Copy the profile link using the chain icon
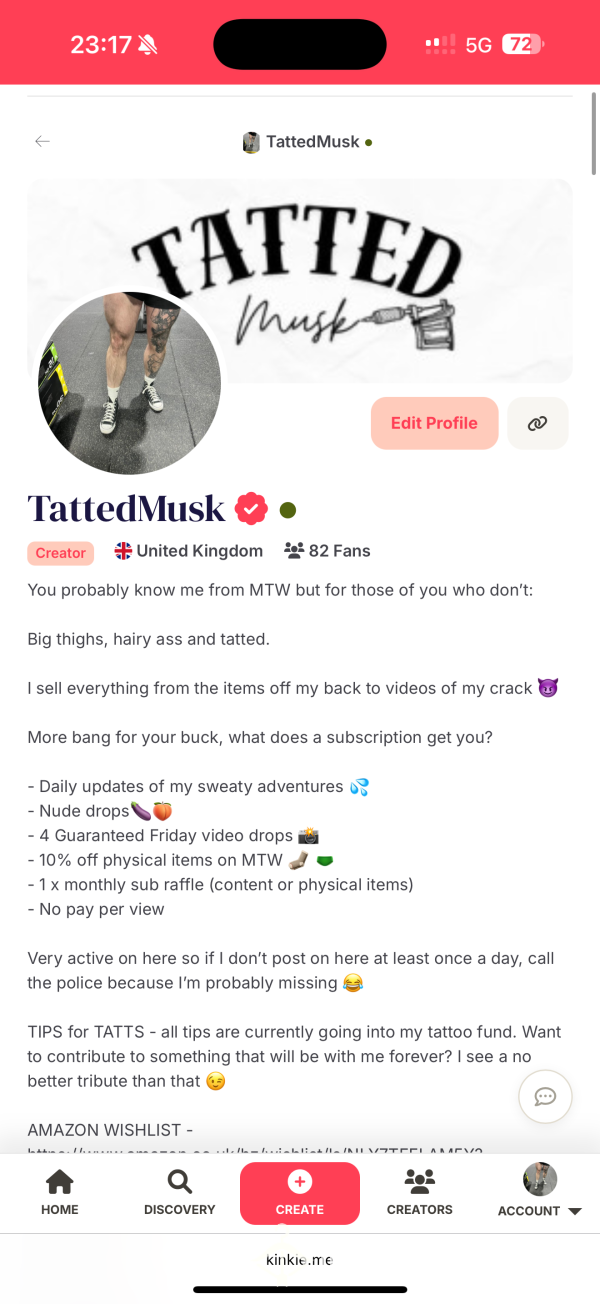The image size is (600, 1304). click(x=538, y=423)
